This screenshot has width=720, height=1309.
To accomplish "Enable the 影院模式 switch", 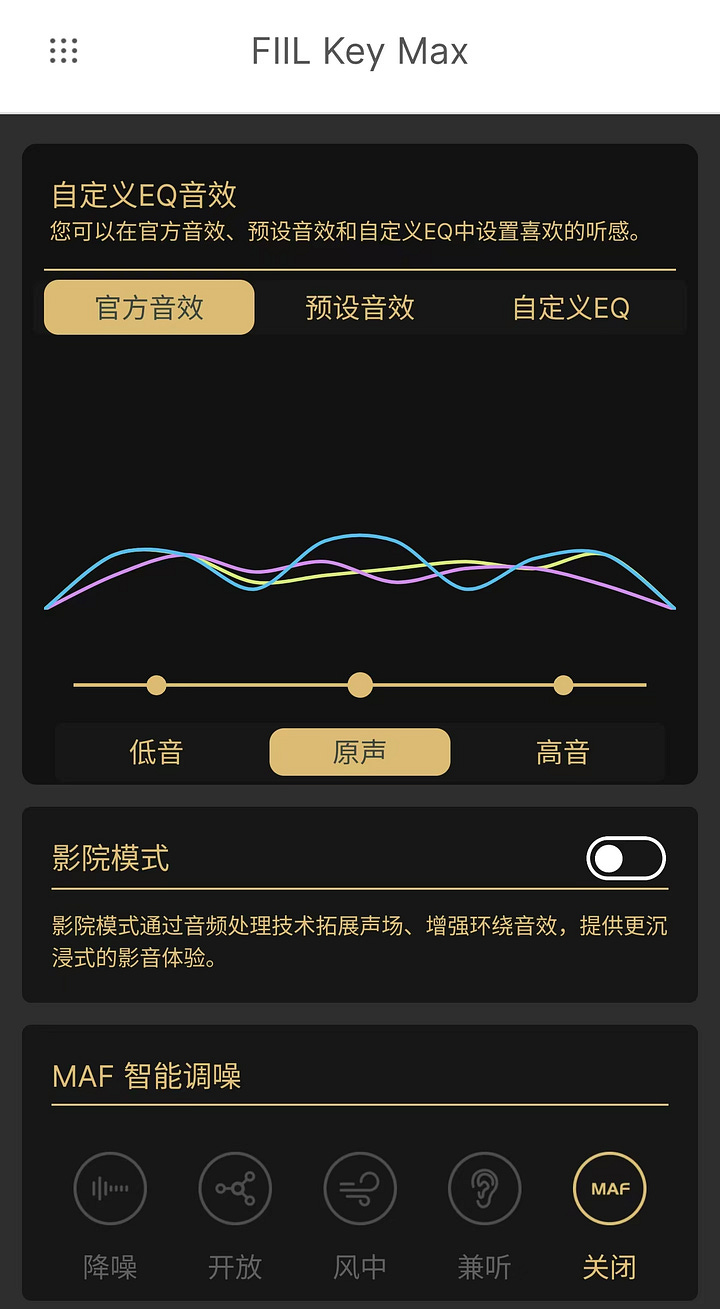I will pyautogui.click(x=625, y=858).
